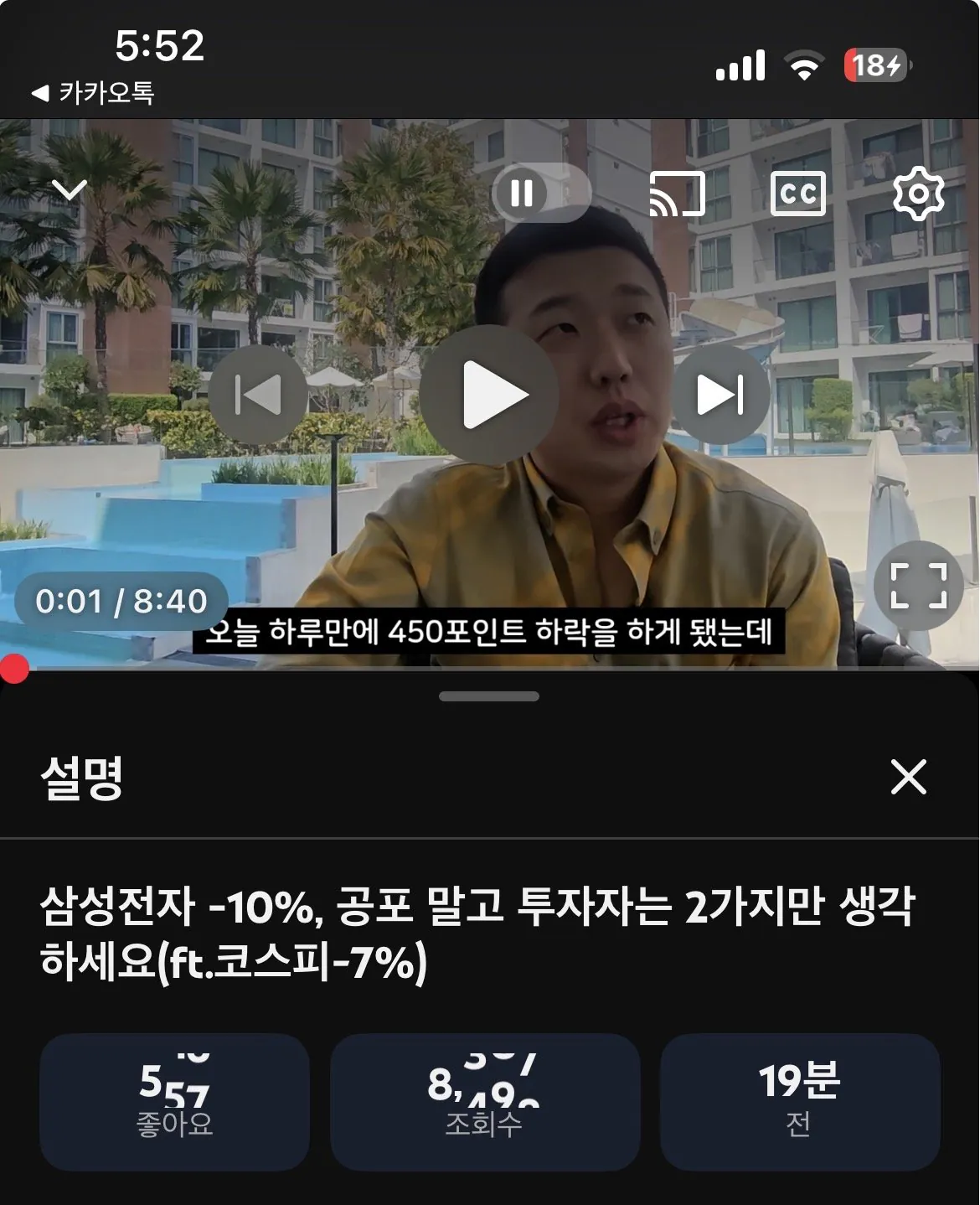The width and height of the screenshot is (980, 1205).
Task: Cast the video to another device
Action: pos(677,194)
